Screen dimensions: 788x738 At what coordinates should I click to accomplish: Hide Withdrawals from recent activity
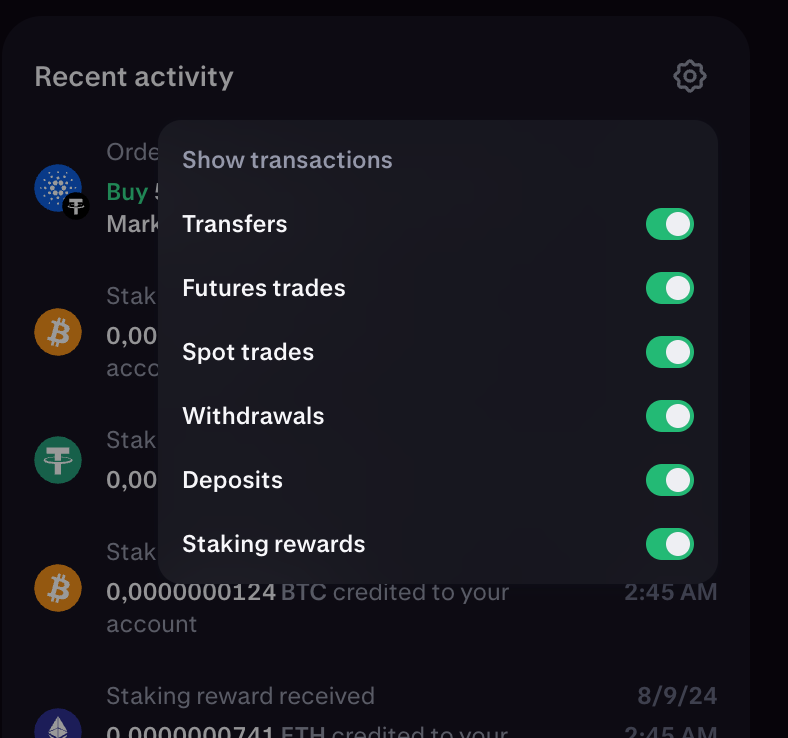click(x=669, y=416)
